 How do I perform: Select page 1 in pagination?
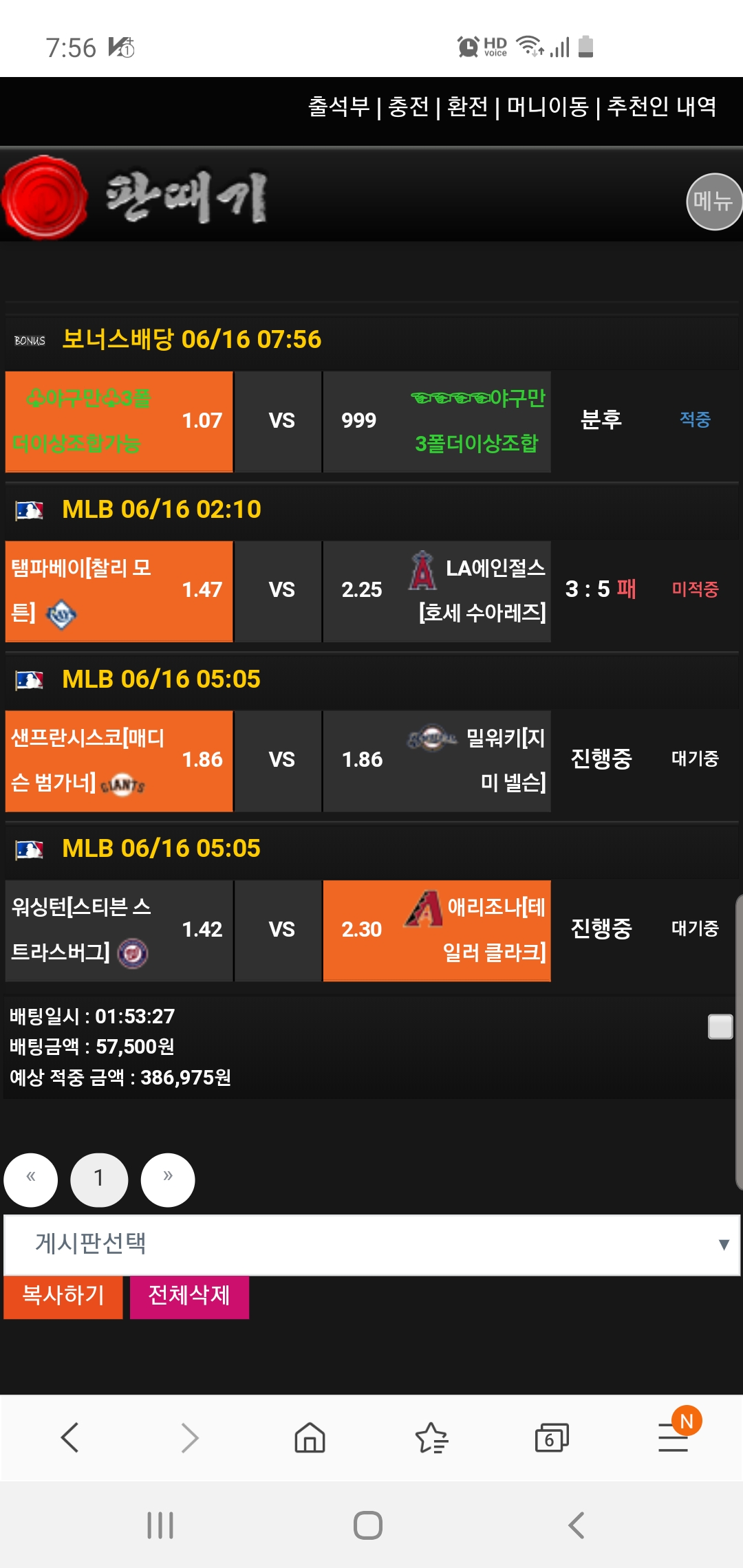pyautogui.click(x=99, y=1179)
